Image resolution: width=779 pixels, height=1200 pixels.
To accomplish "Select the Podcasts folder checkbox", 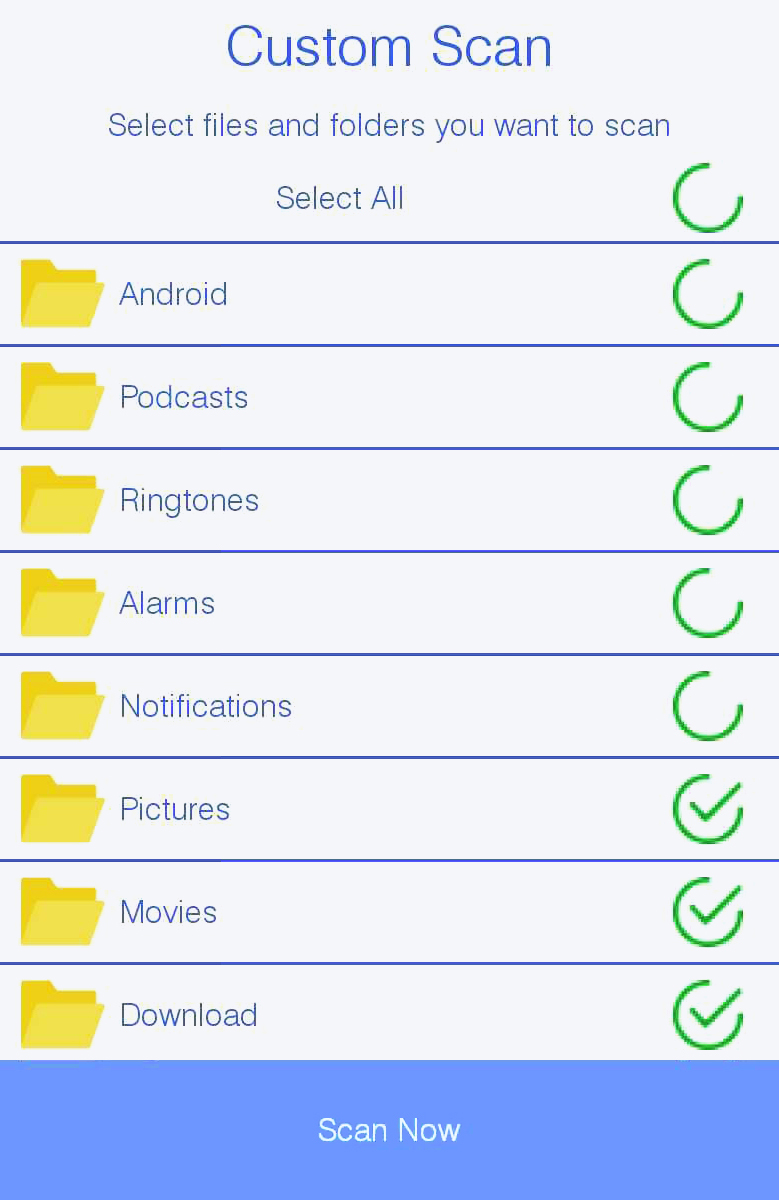I will pos(708,397).
